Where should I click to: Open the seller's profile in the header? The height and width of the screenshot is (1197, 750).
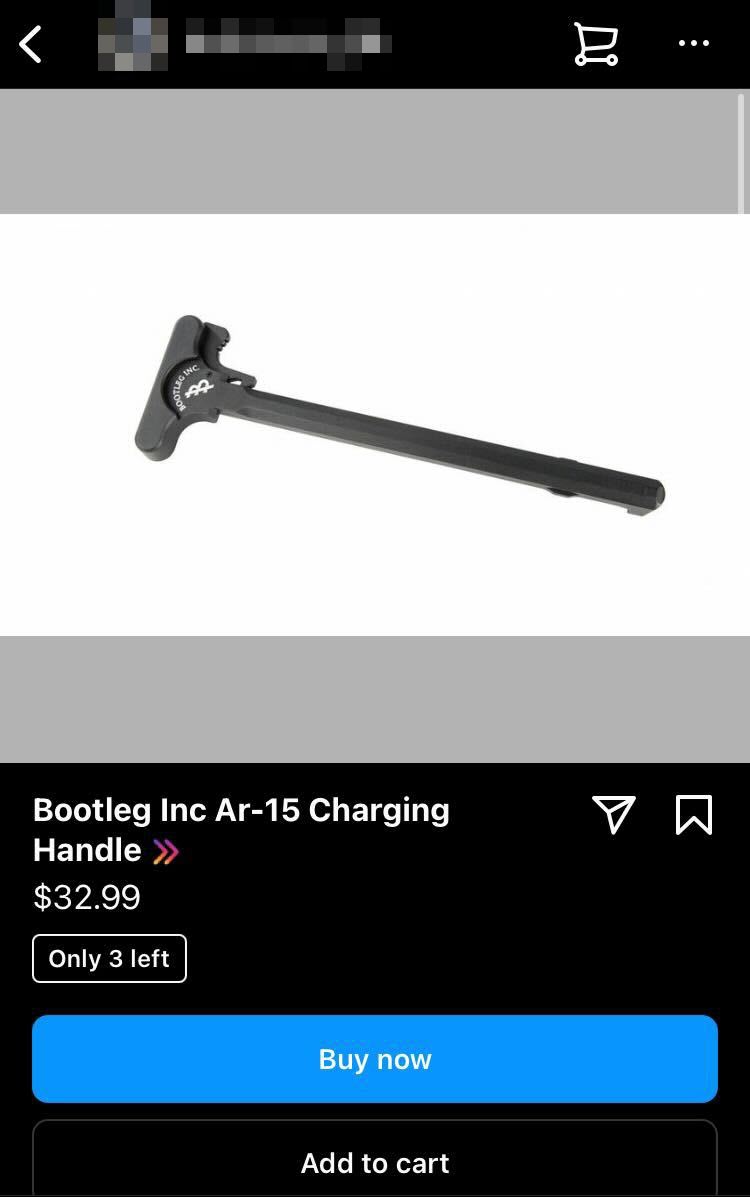pos(245,43)
